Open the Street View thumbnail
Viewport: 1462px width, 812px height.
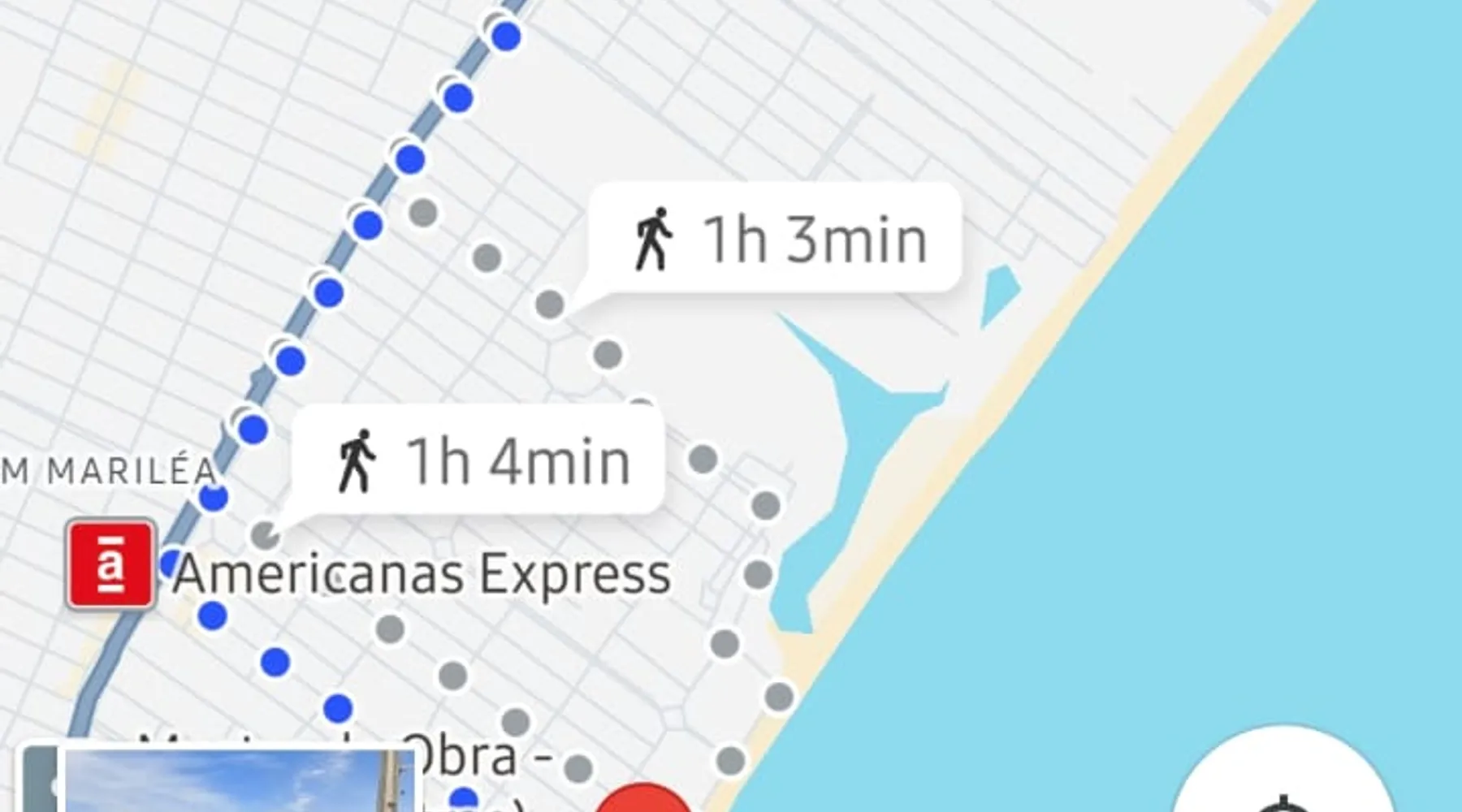(x=236, y=781)
